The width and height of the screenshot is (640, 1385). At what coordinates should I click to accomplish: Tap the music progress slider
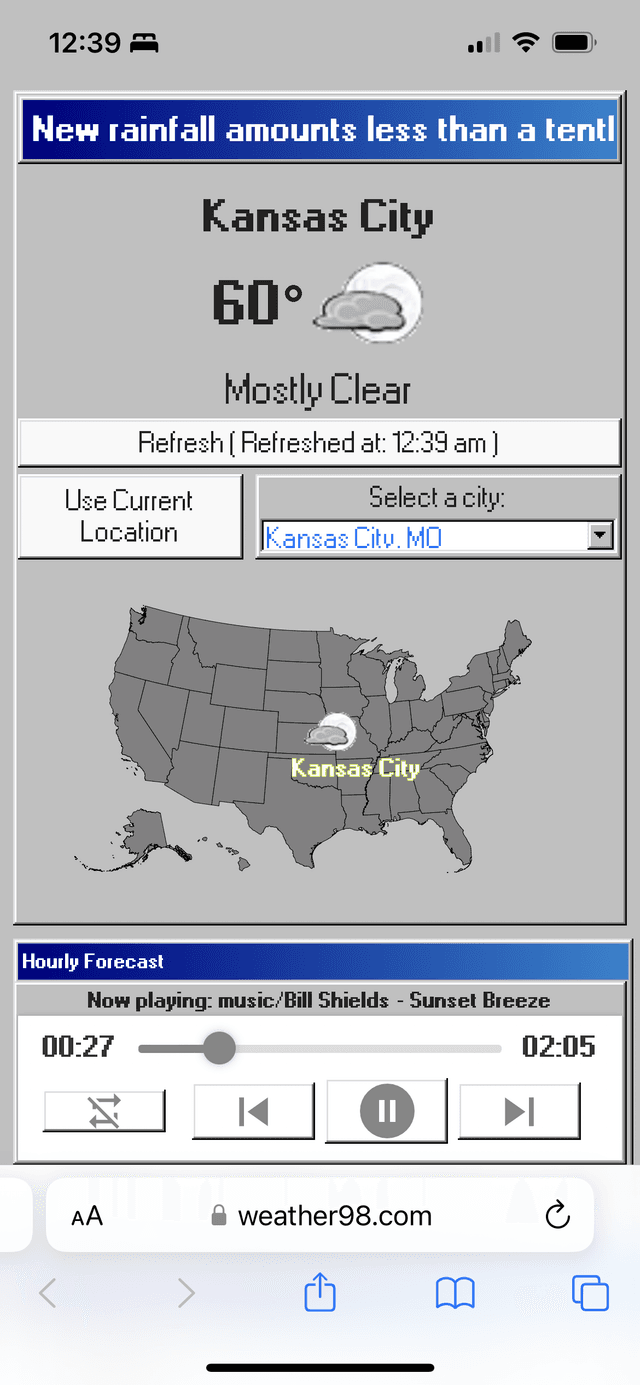(320, 1049)
